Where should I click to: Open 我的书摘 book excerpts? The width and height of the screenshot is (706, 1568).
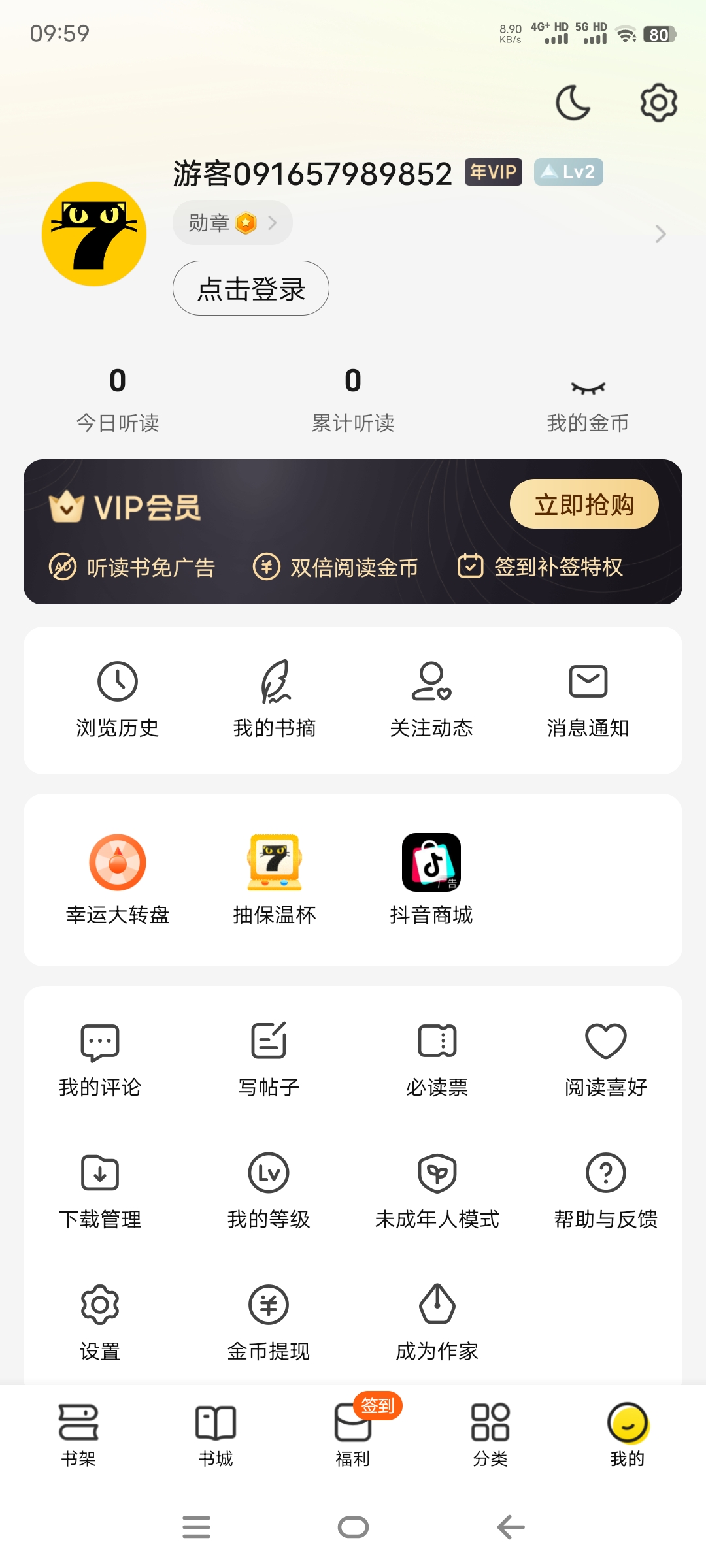274,699
